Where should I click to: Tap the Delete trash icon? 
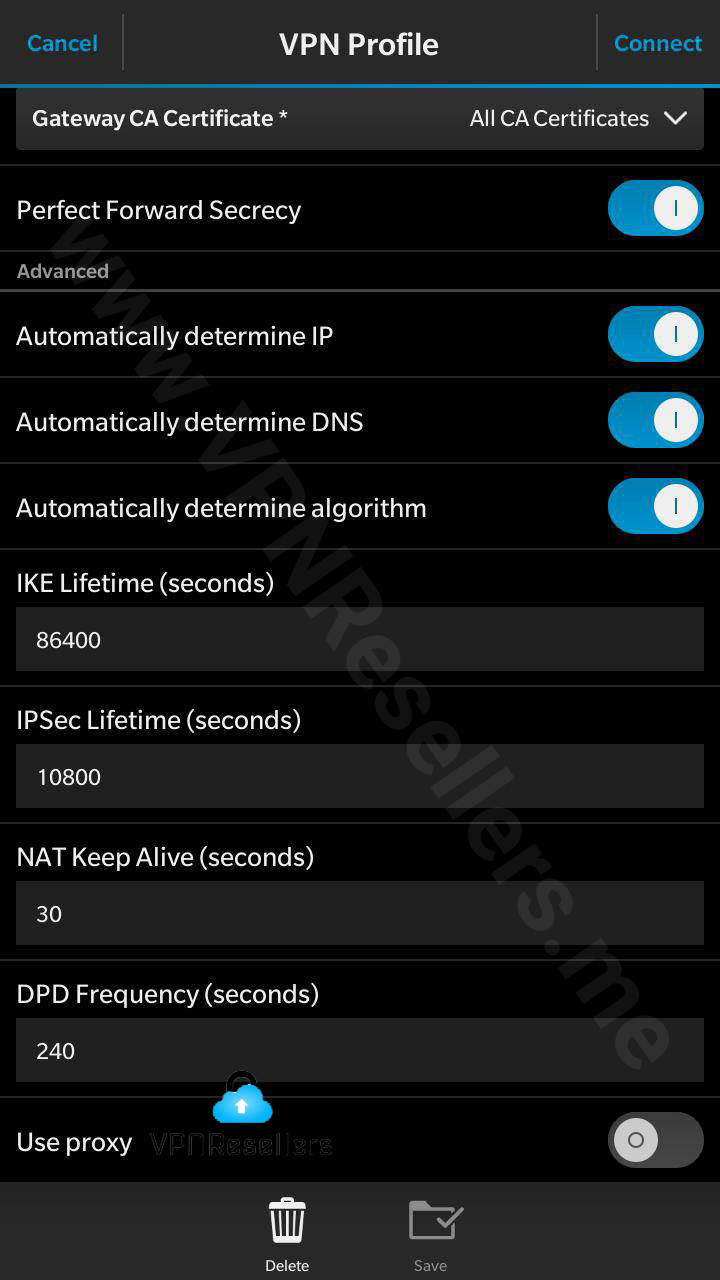(x=287, y=1220)
